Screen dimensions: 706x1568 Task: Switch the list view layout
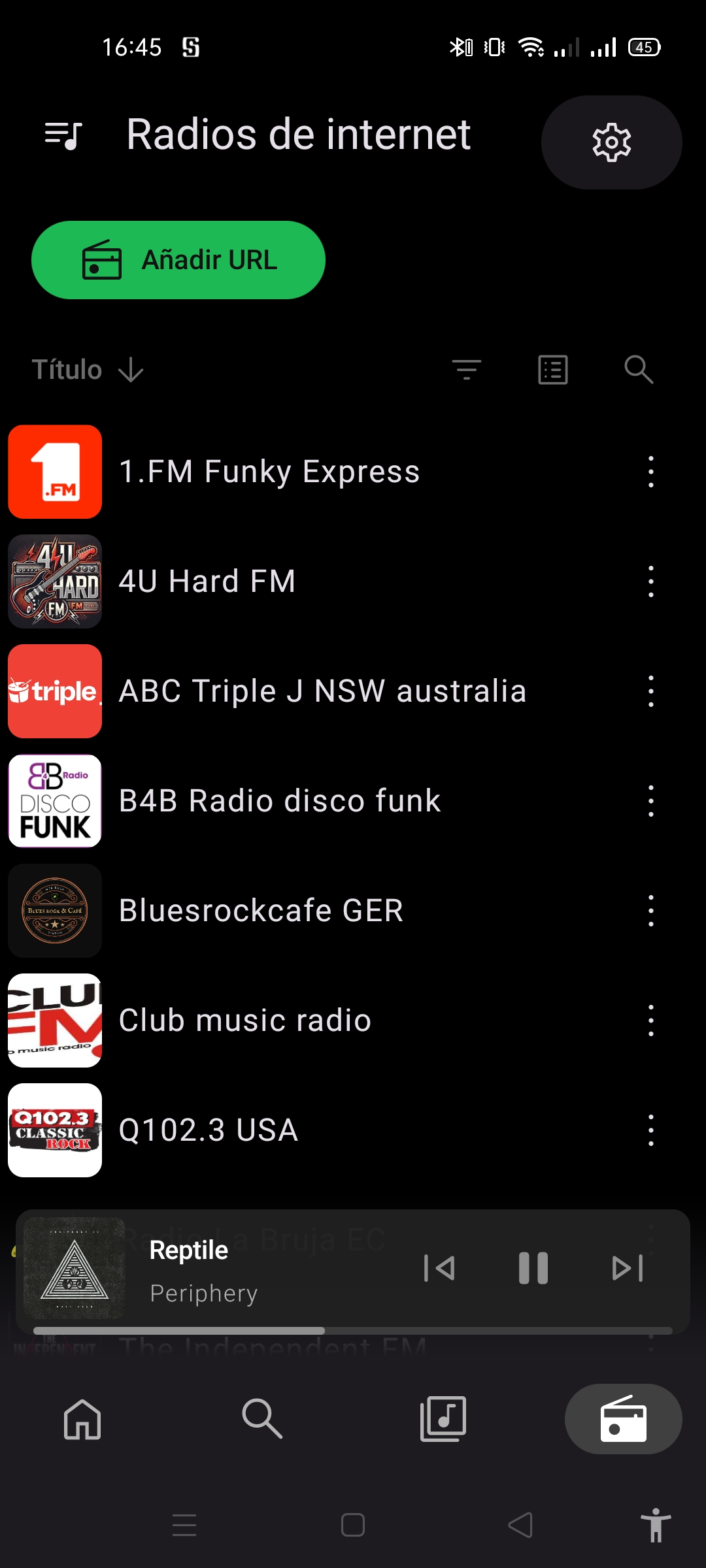tap(552, 370)
